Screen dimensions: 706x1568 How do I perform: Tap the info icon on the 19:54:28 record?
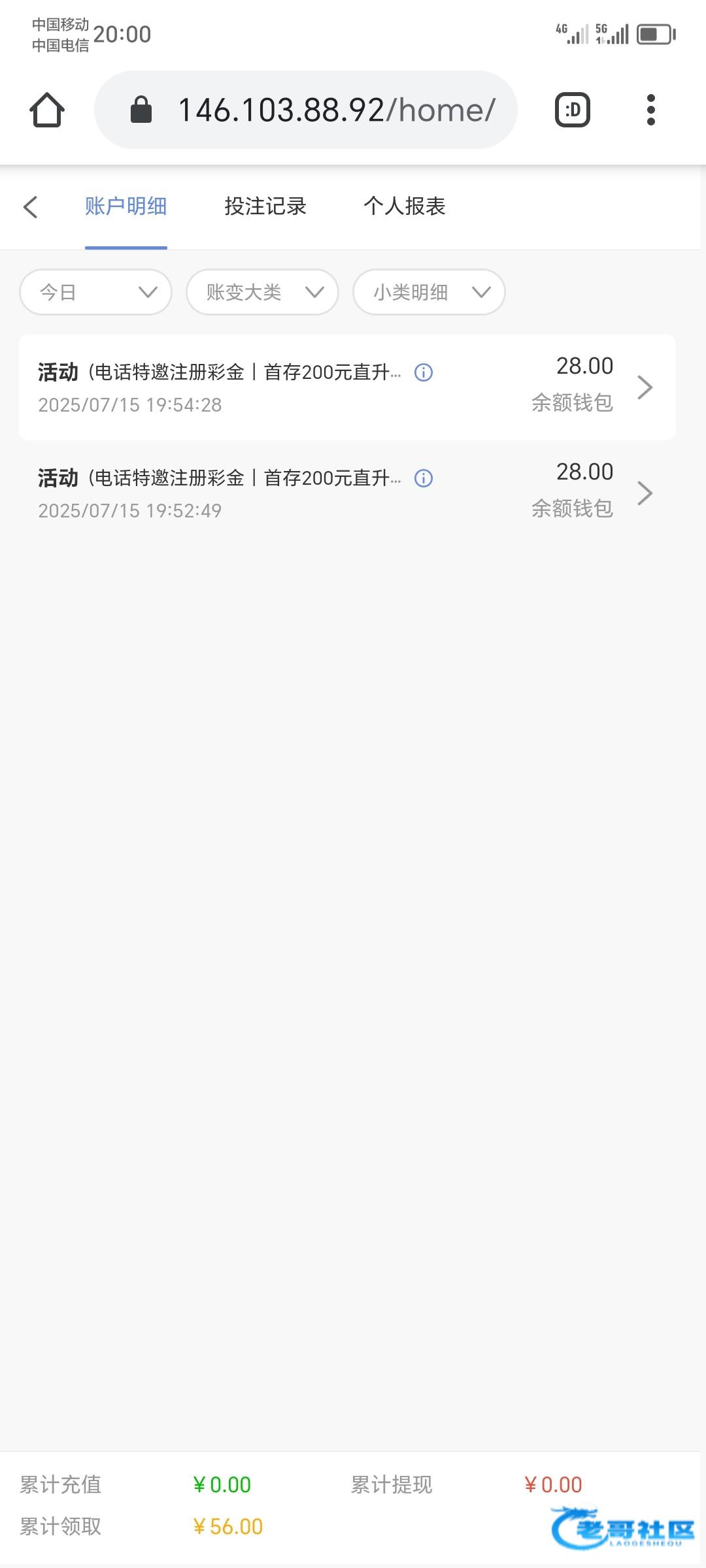(424, 372)
